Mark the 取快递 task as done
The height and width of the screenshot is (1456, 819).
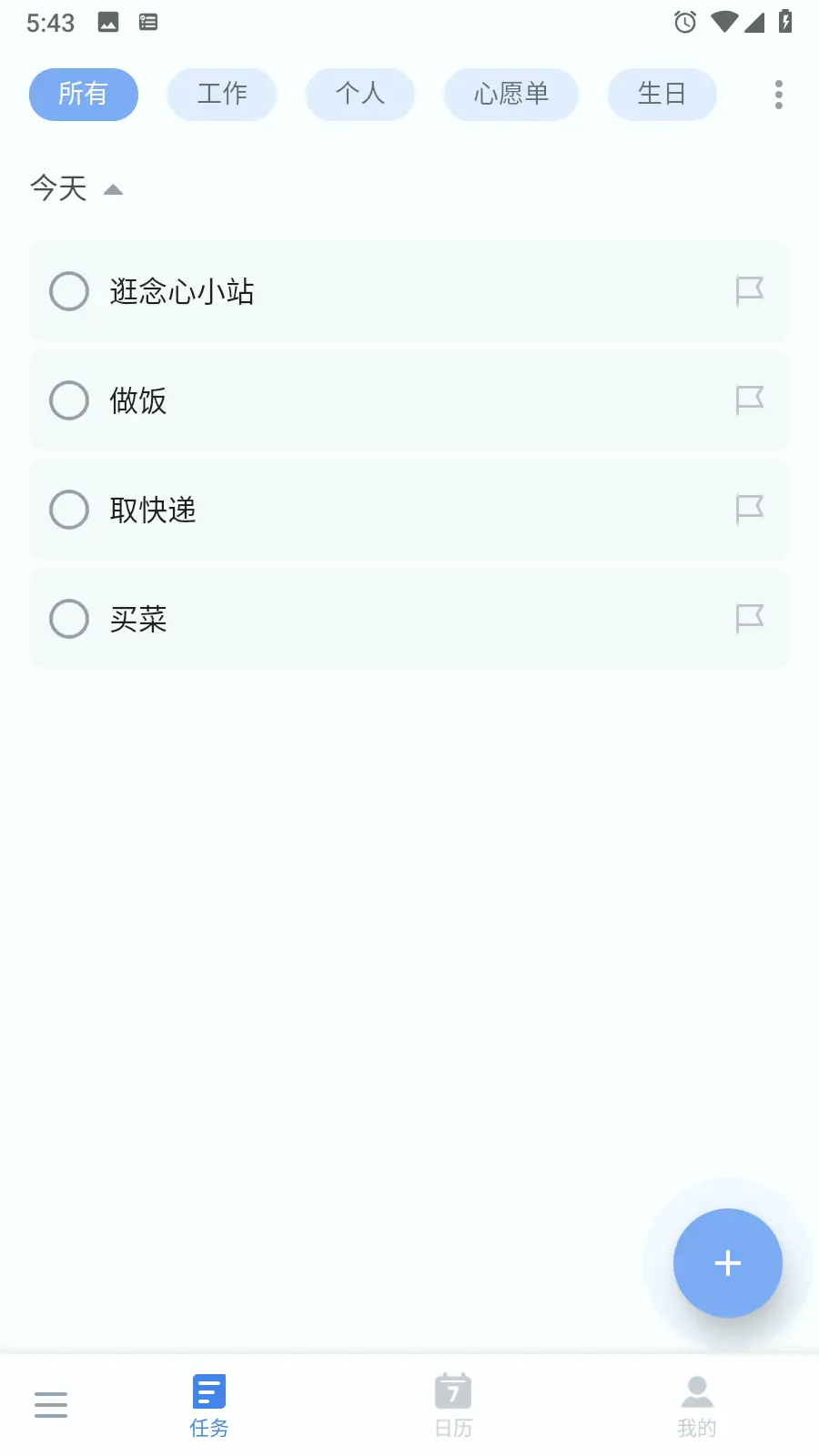click(68, 510)
